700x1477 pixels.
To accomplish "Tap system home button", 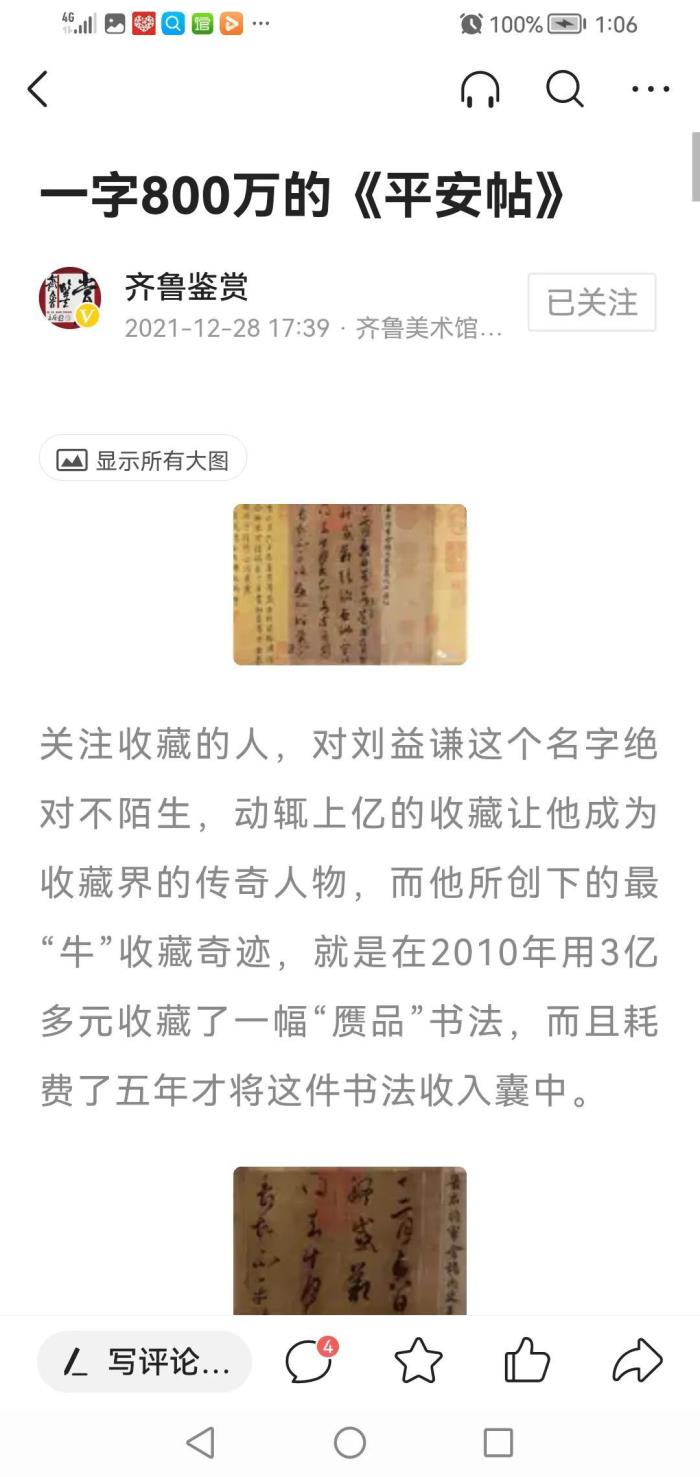I will point(350,1442).
